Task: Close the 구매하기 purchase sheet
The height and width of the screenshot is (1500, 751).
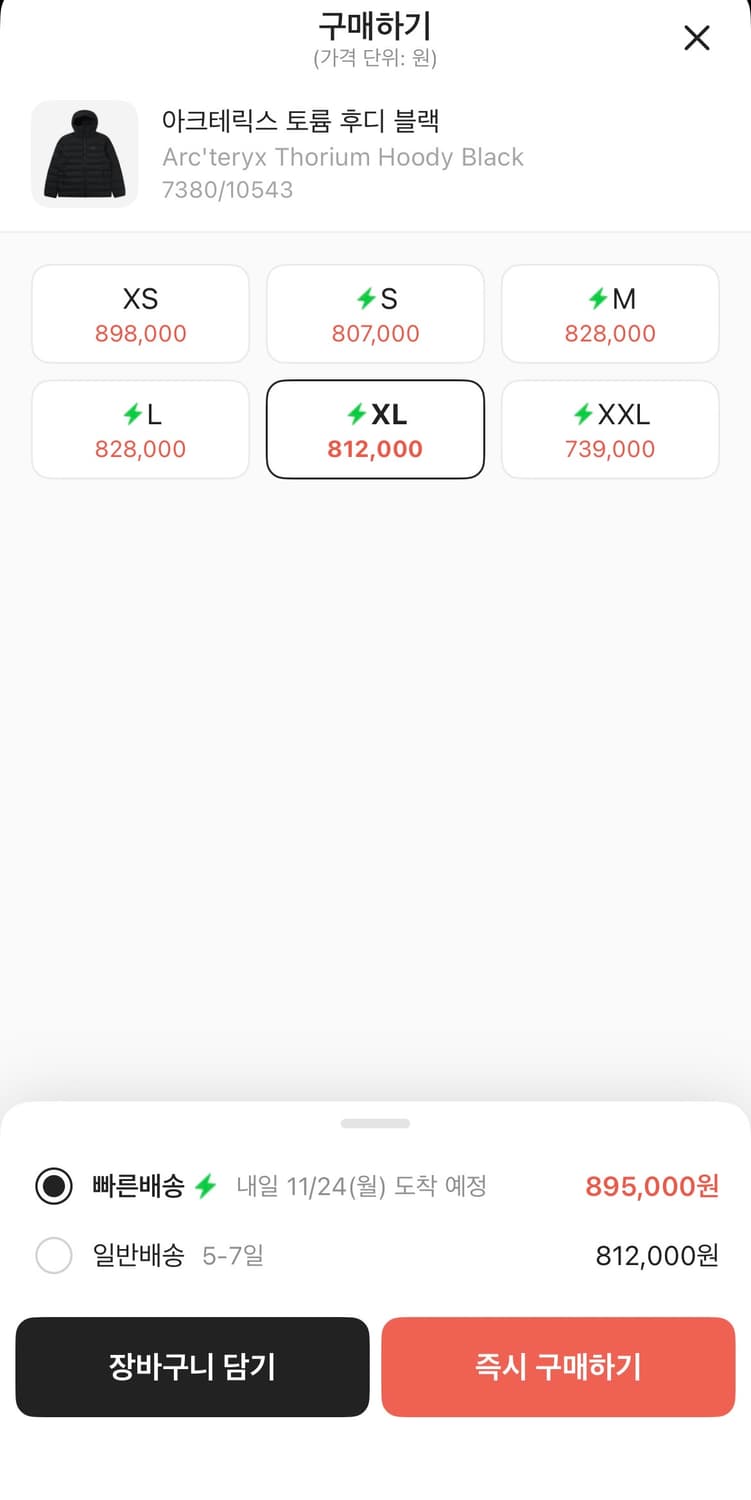Action: point(696,38)
